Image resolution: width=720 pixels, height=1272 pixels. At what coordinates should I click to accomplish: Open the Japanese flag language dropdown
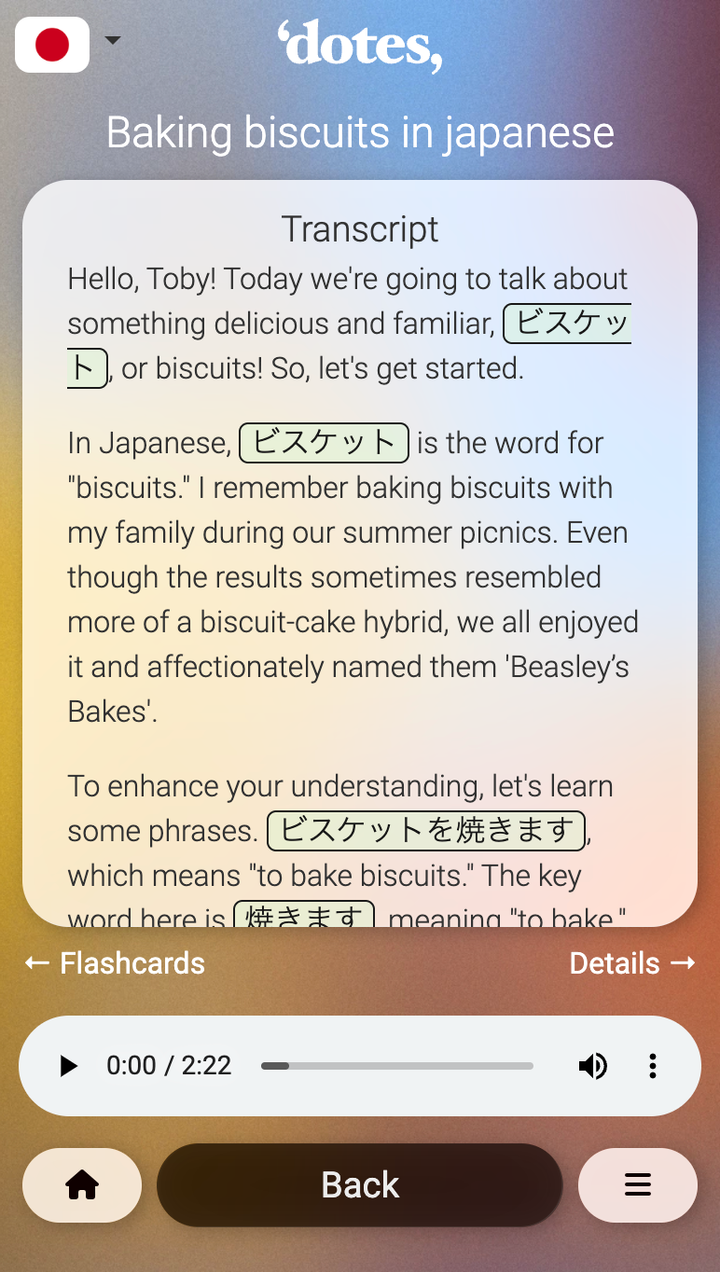click(x=68, y=44)
